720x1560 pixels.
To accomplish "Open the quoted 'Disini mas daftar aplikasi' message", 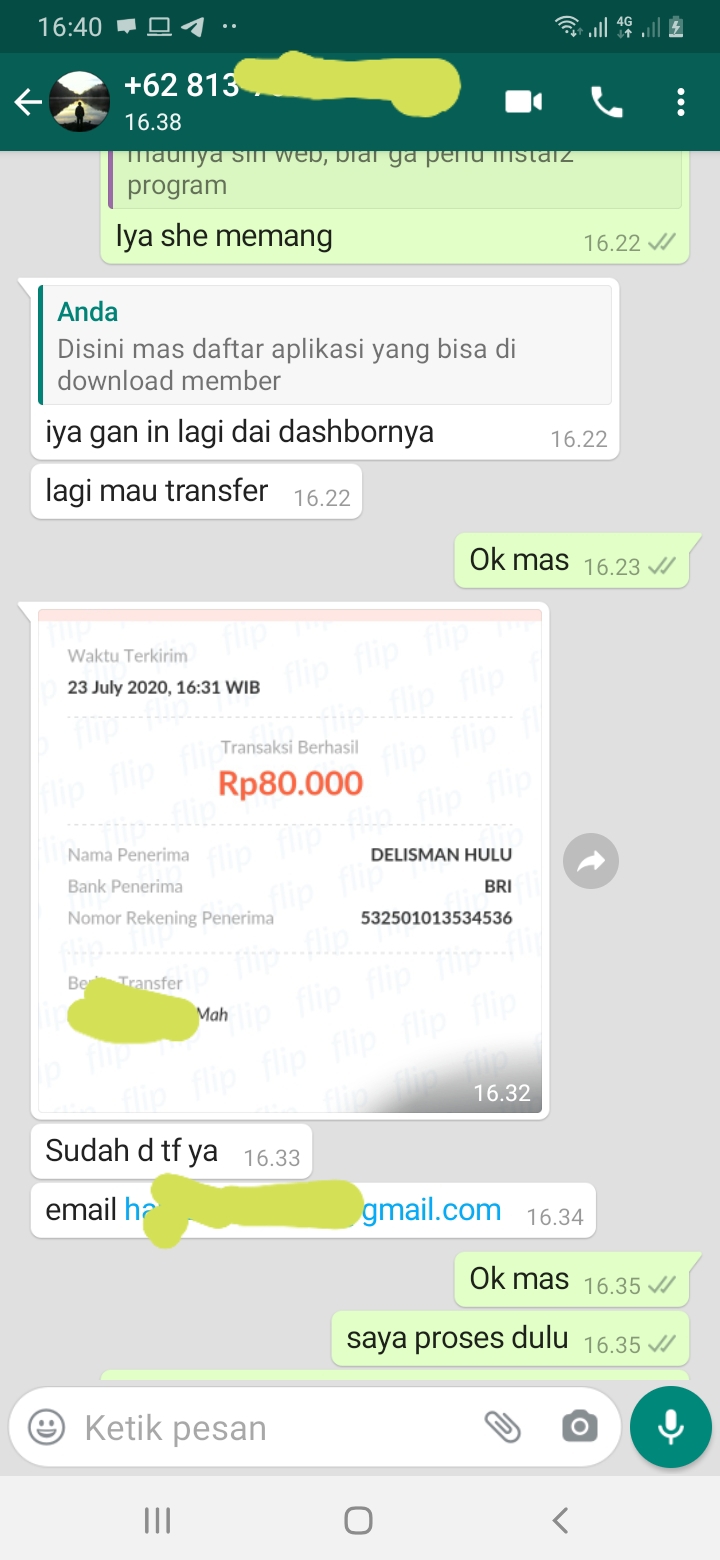I will click(x=325, y=345).
